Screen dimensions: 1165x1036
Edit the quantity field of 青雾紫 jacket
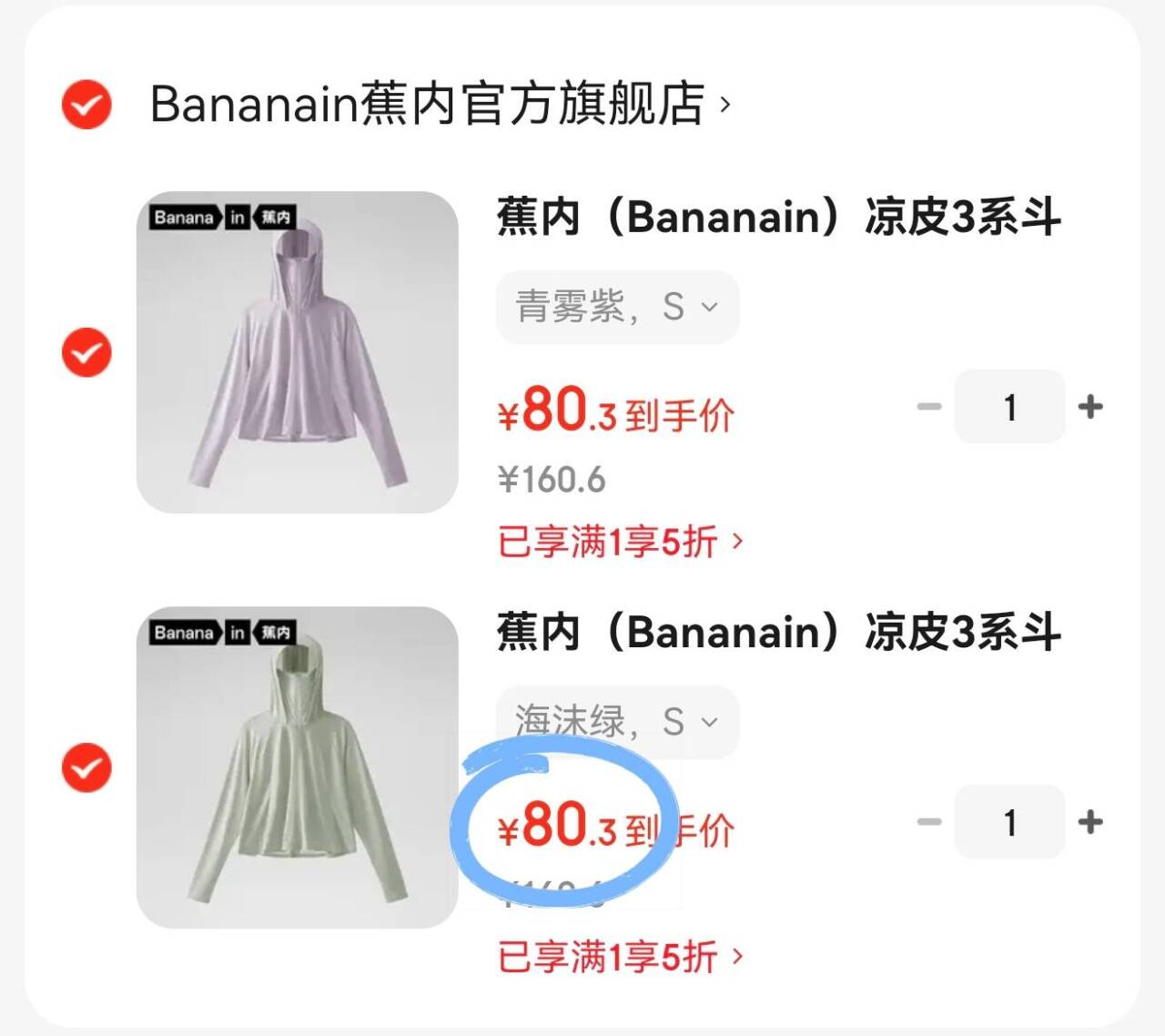pos(1009,407)
